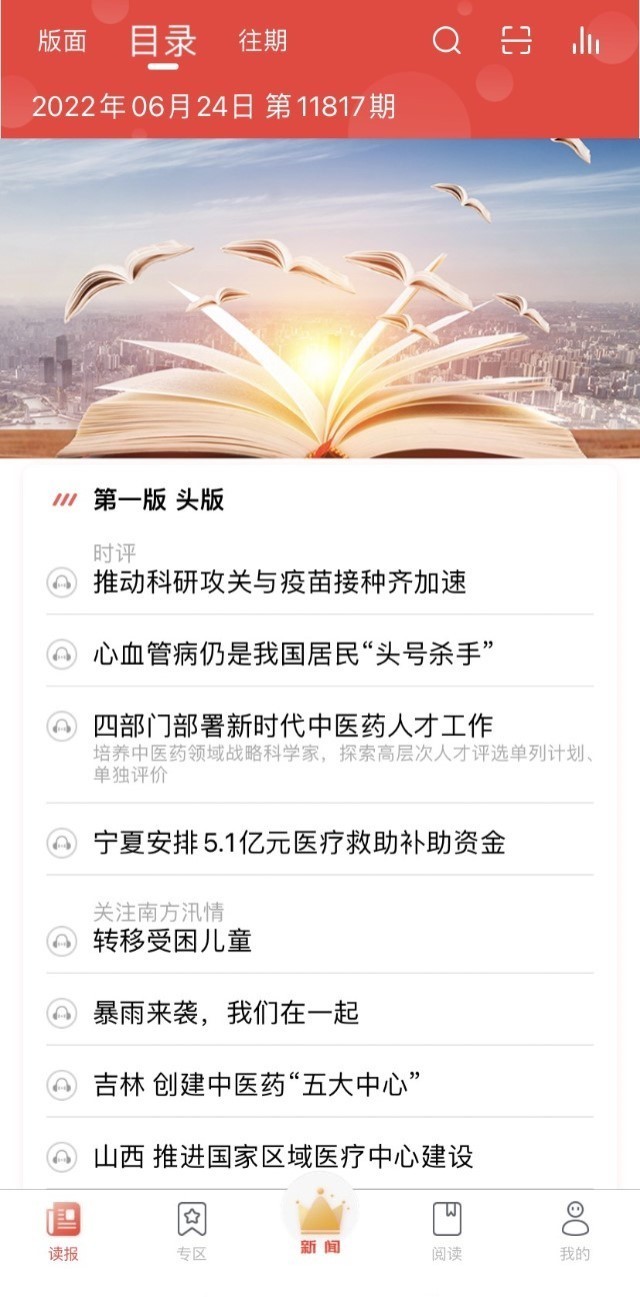
Task: Open article 推动科研攻关与疫苗接种齐加速
Action: click(280, 582)
